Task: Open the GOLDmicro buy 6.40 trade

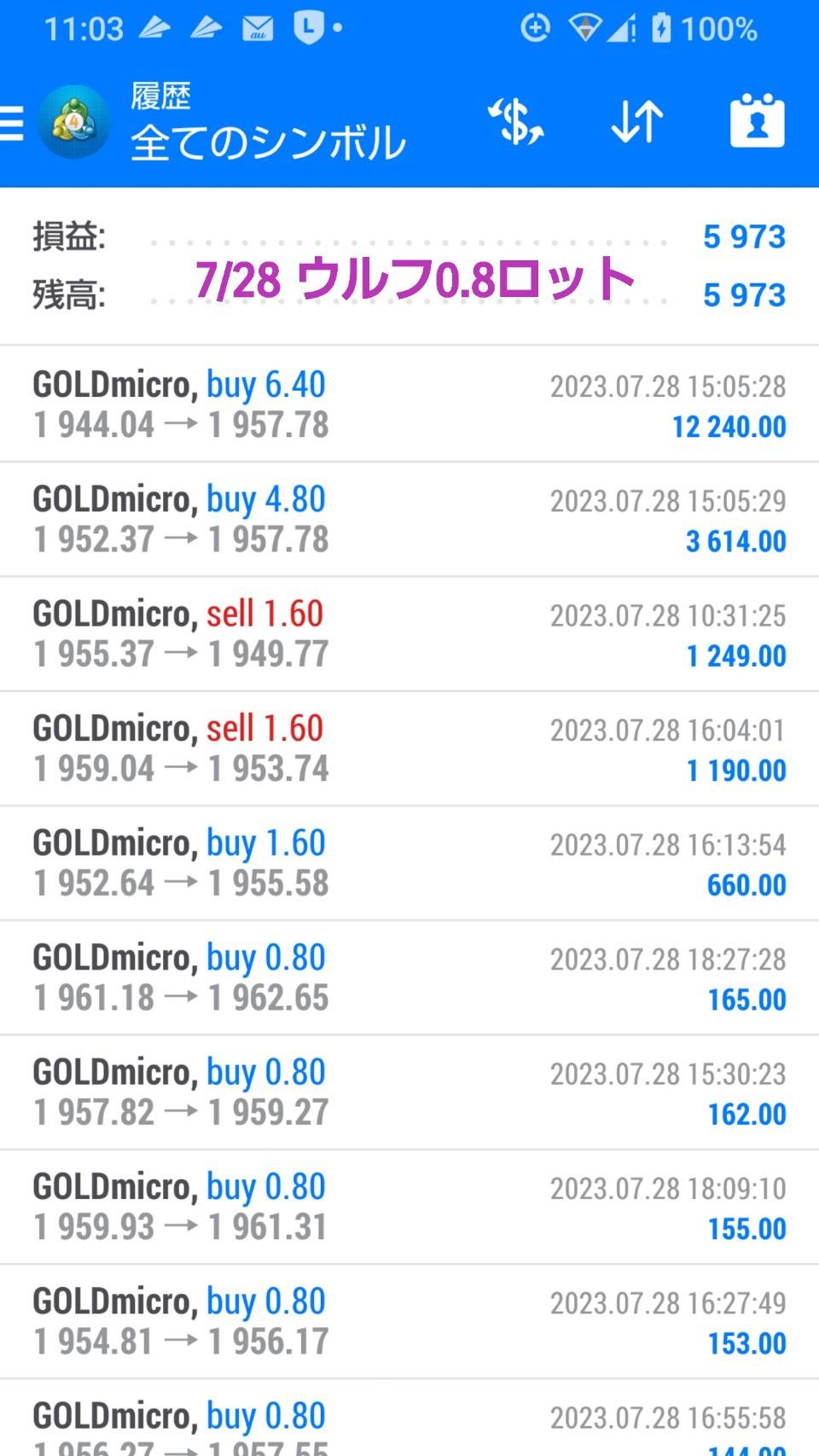Action: (x=409, y=405)
